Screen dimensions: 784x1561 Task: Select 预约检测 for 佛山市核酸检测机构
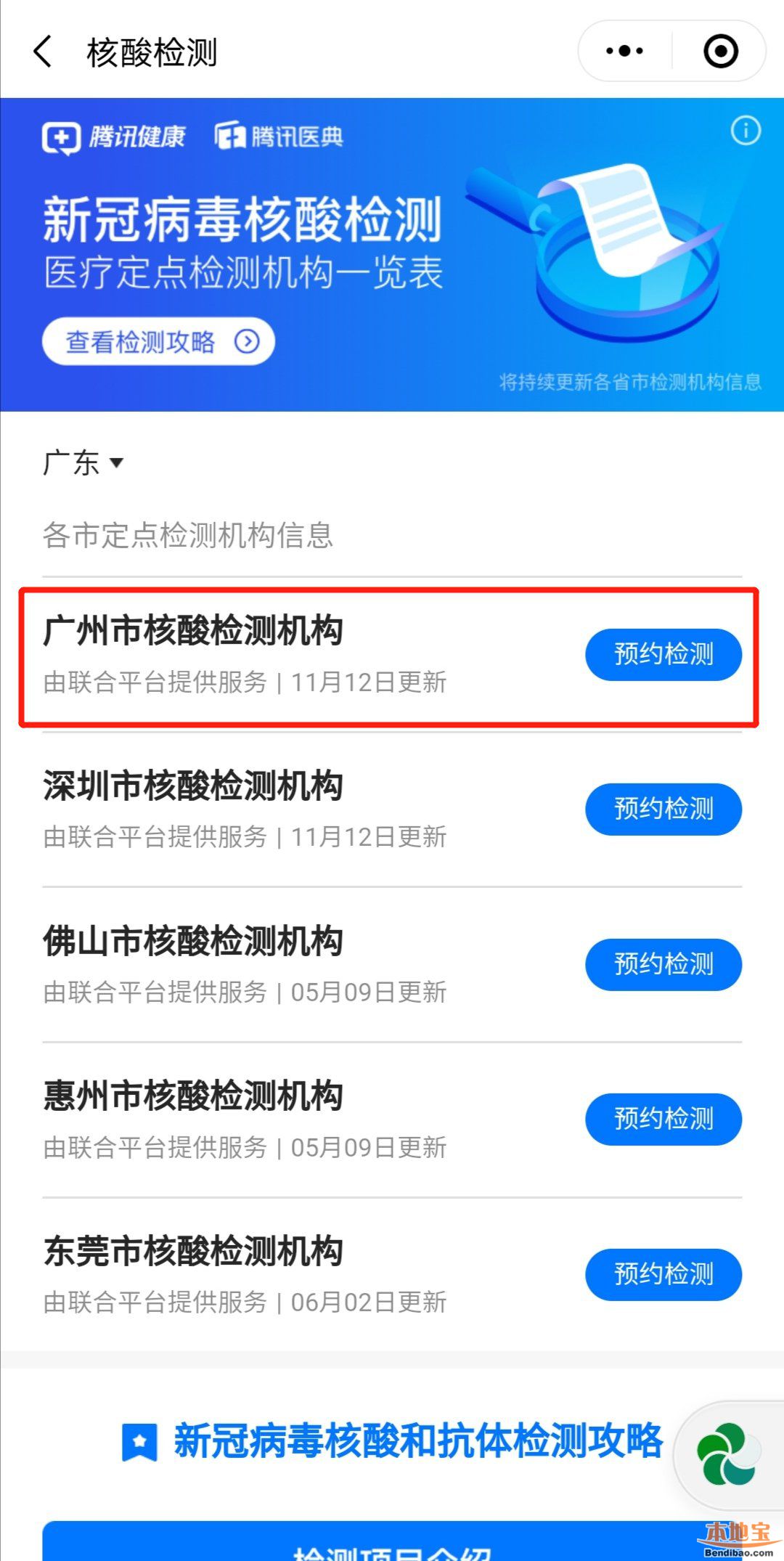[663, 964]
